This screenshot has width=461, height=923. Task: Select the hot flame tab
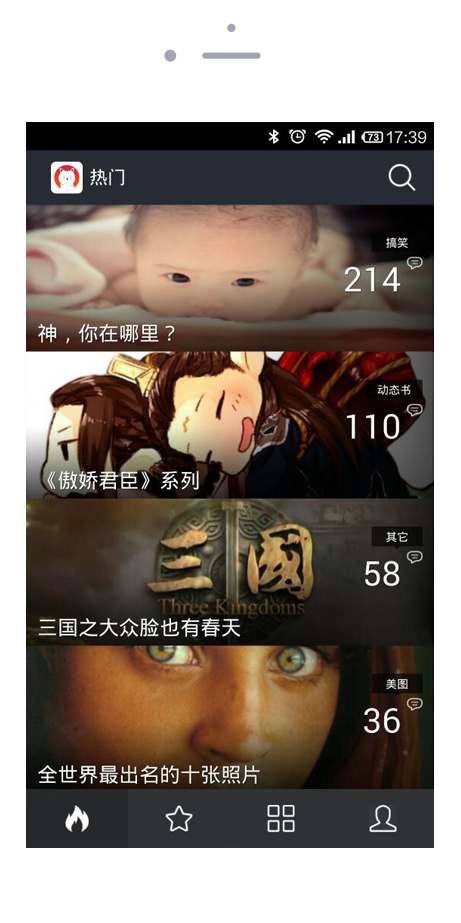(x=77, y=818)
